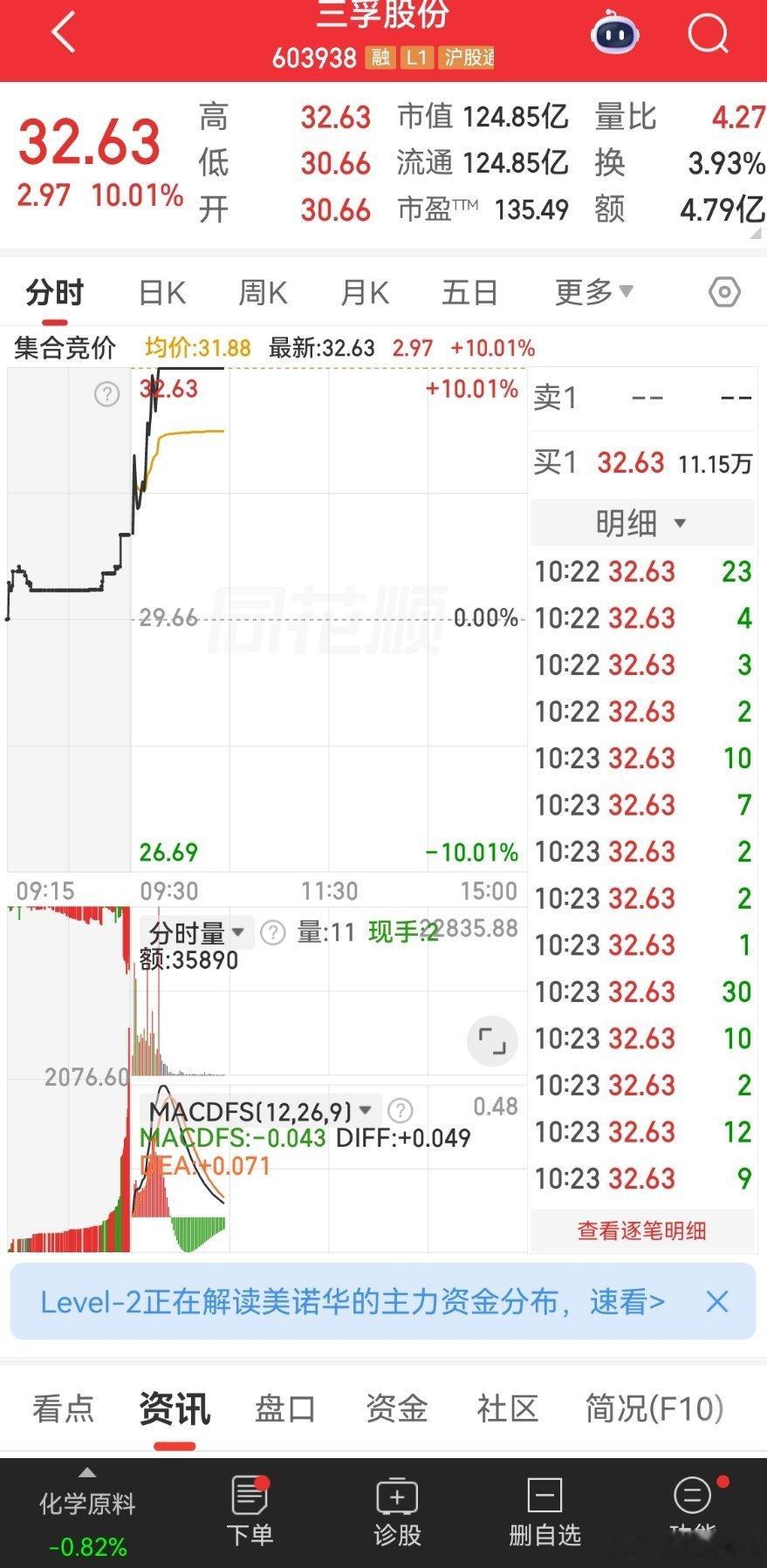The image size is (767, 1568).
Task: Select the 五日 chart tab
Action: click(469, 292)
